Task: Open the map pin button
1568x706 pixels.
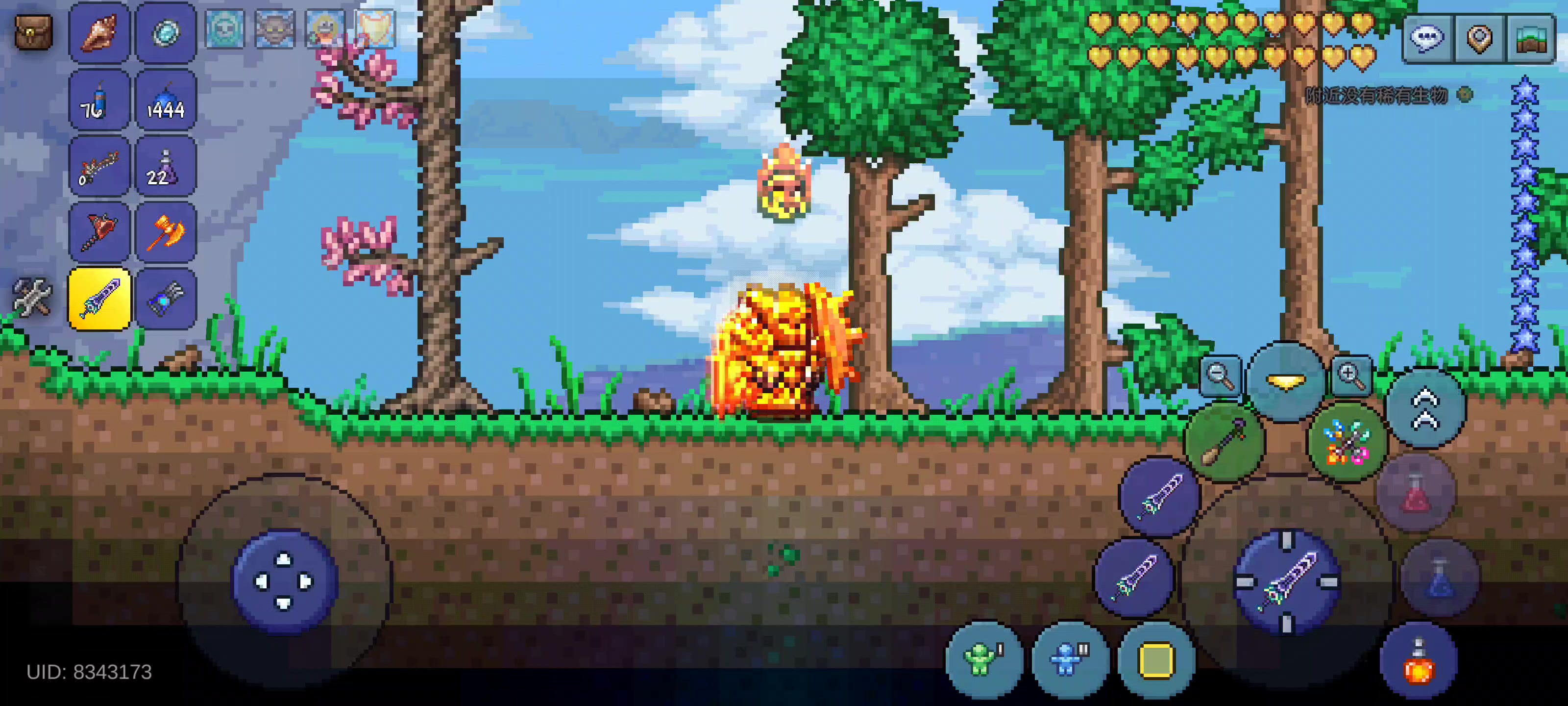Action: point(1480,39)
